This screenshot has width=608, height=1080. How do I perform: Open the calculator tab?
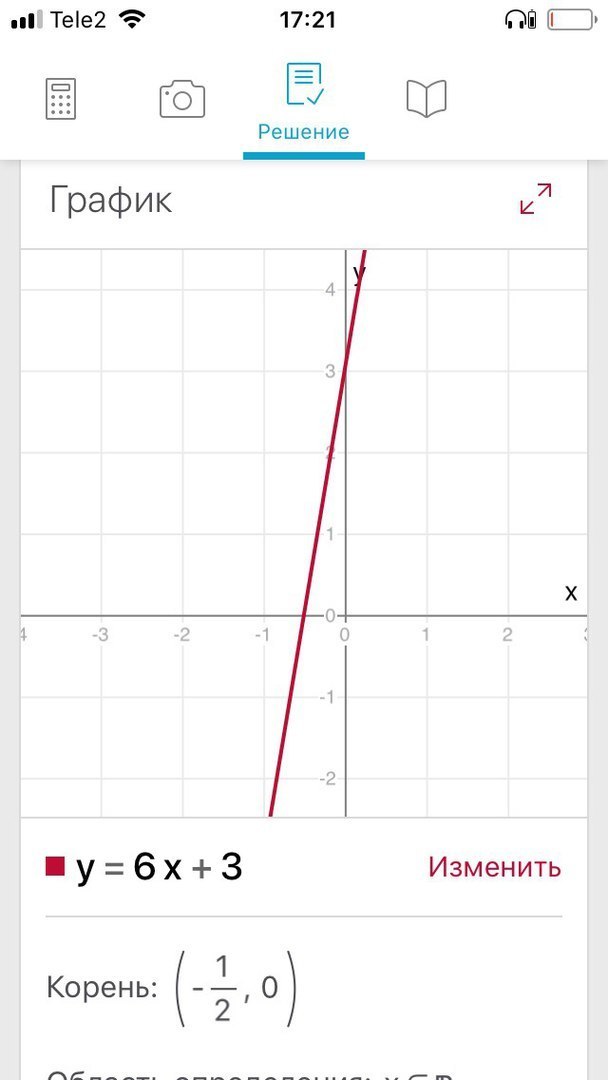[x=61, y=99]
